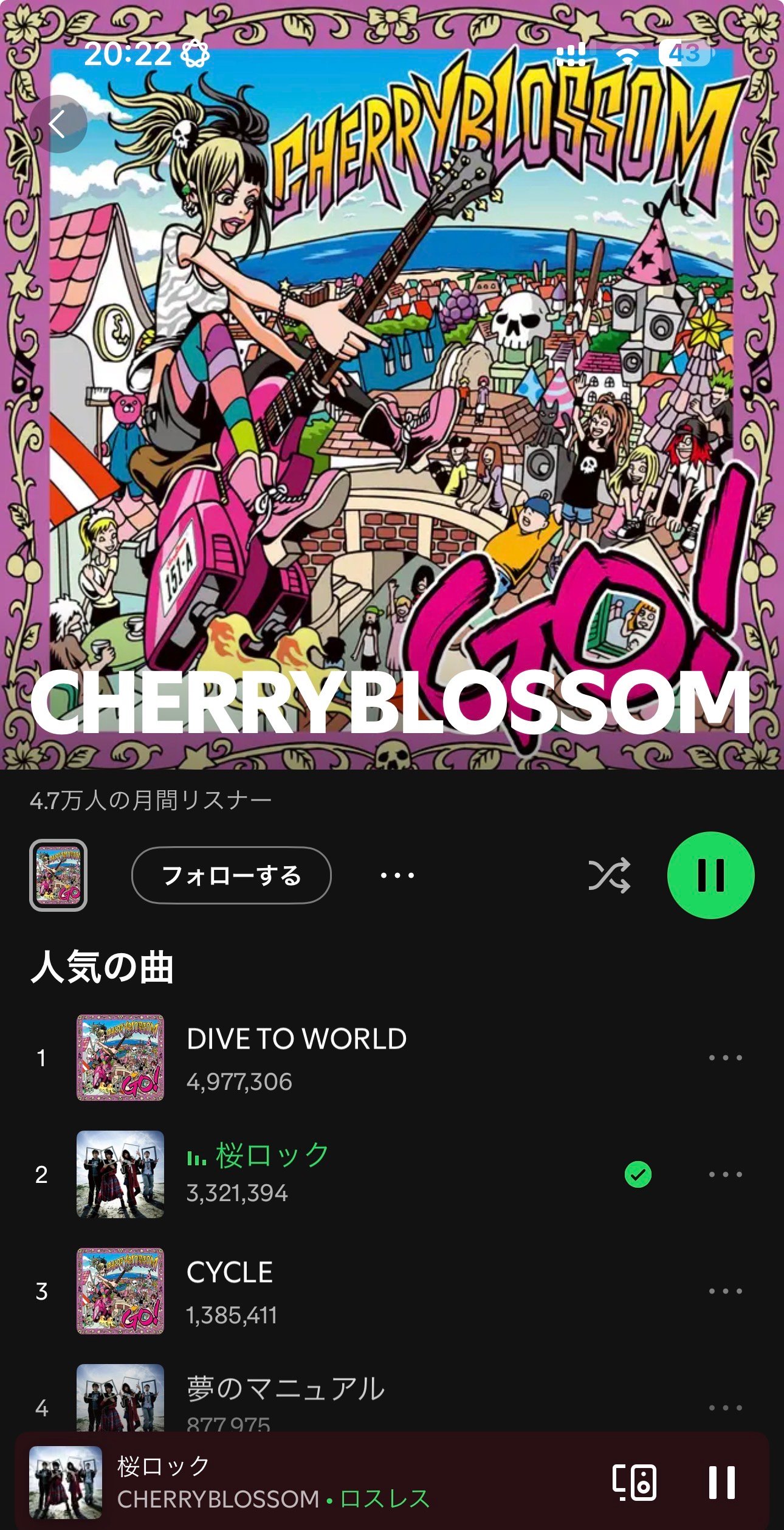This screenshot has width=784, height=1530.
Task: Open more options for CYCLE
Action: (x=725, y=1291)
